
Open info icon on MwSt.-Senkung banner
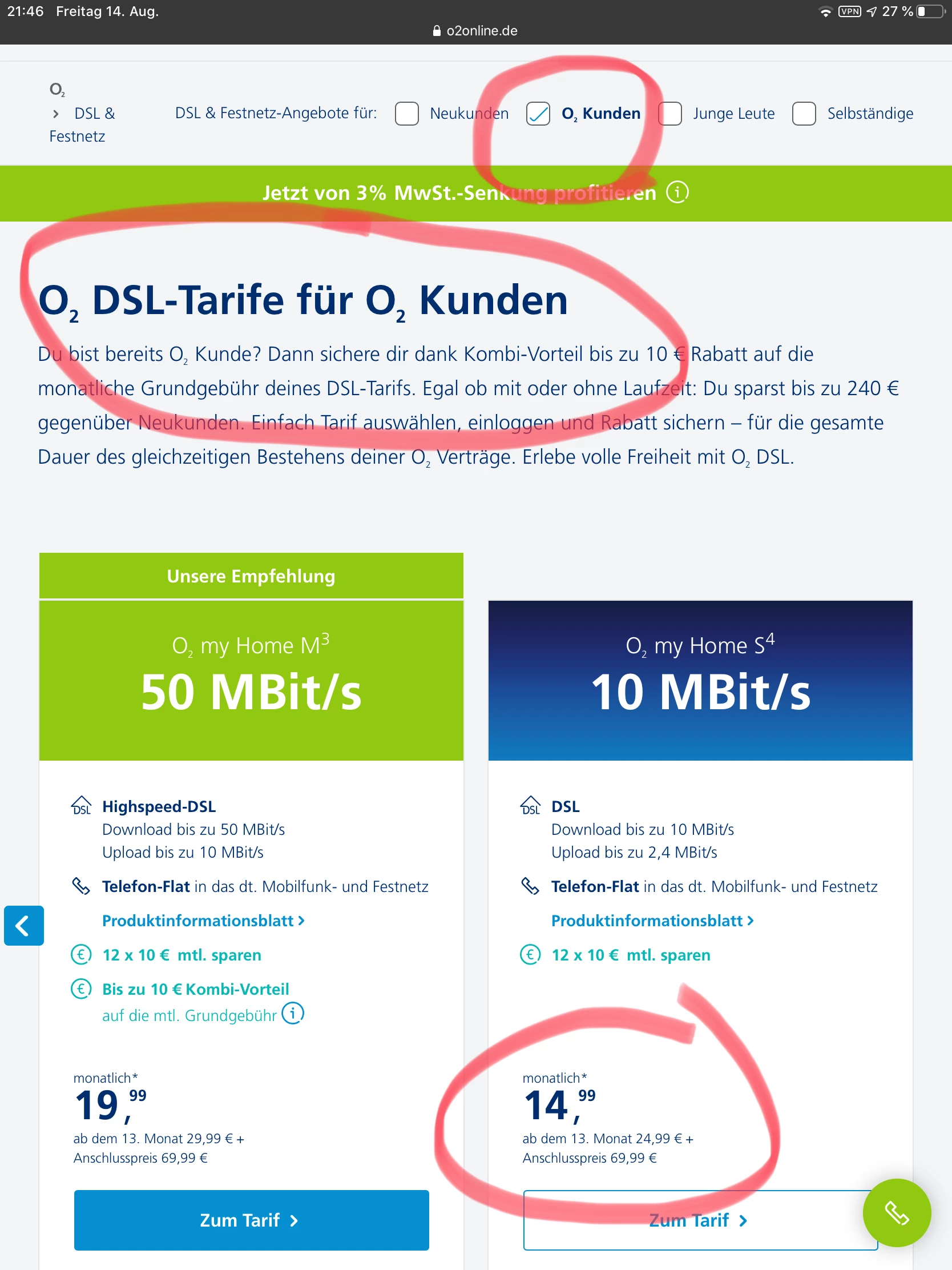point(677,192)
